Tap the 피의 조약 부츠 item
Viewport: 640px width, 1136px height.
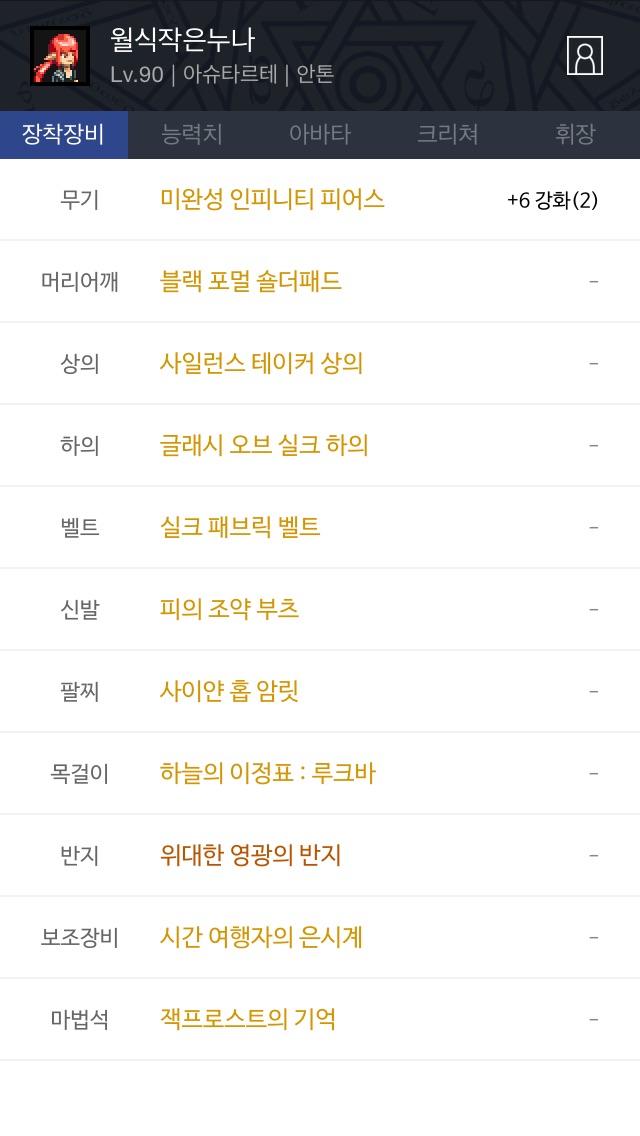[229, 609]
